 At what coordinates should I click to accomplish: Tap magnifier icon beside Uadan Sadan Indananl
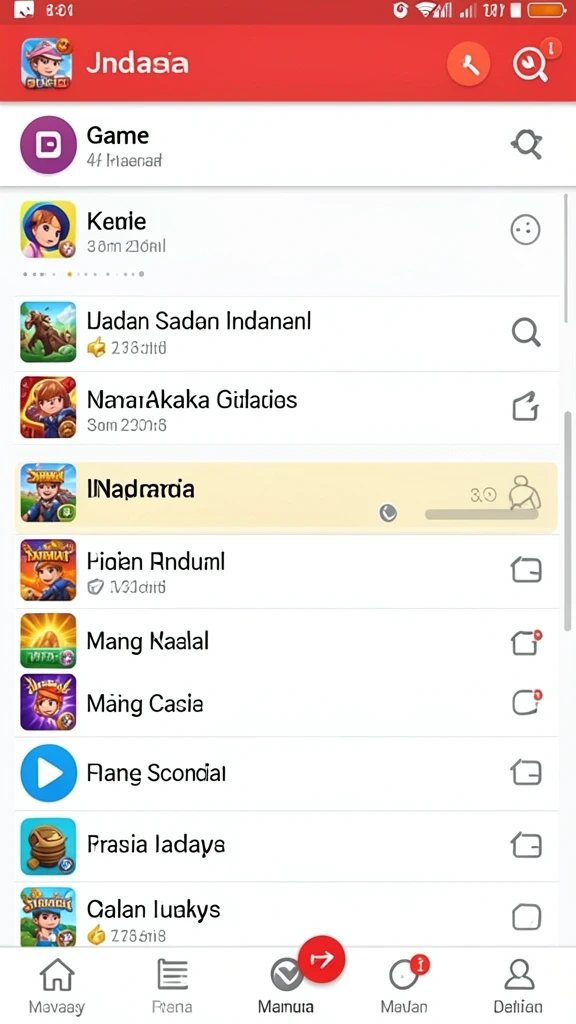pyautogui.click(x=526, y=332)
